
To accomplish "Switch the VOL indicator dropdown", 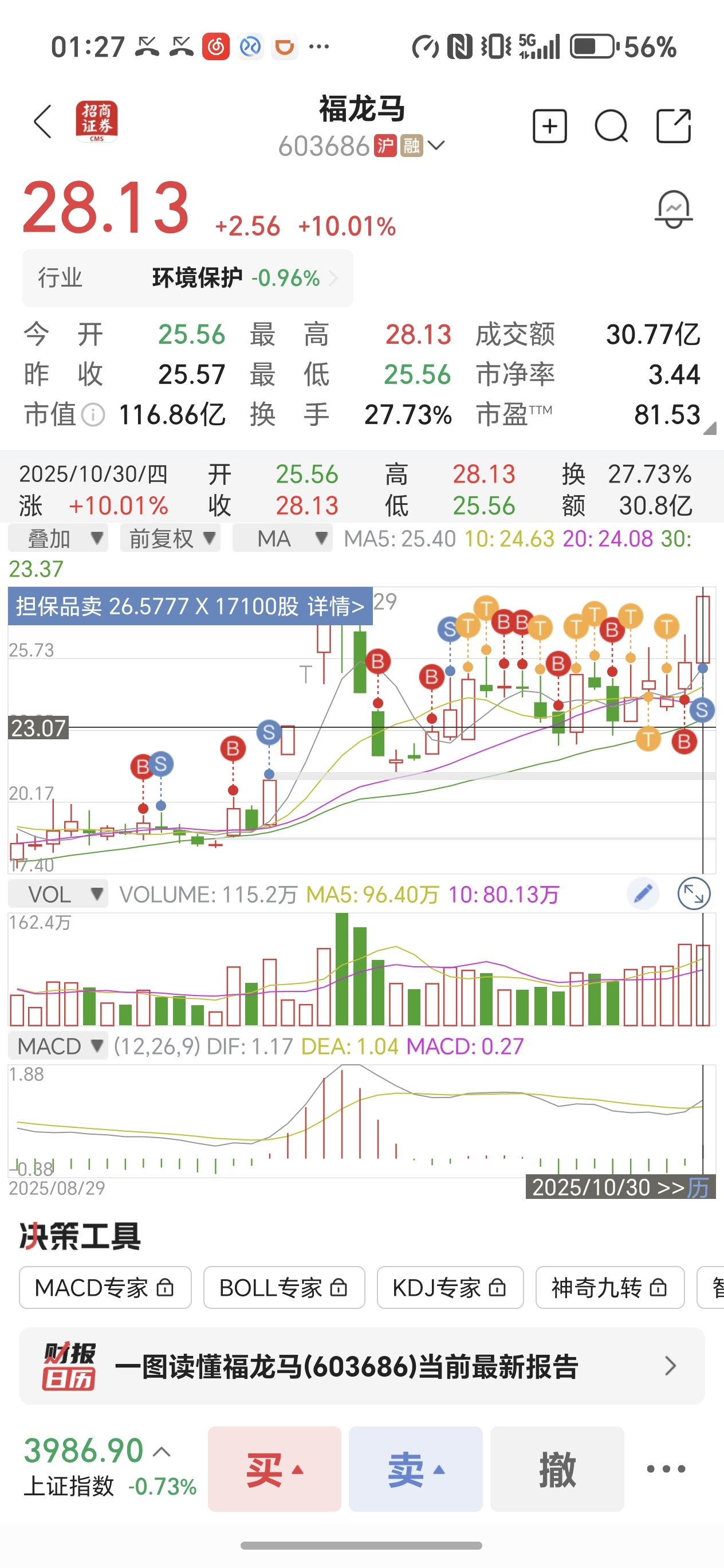I will point(58,894).
